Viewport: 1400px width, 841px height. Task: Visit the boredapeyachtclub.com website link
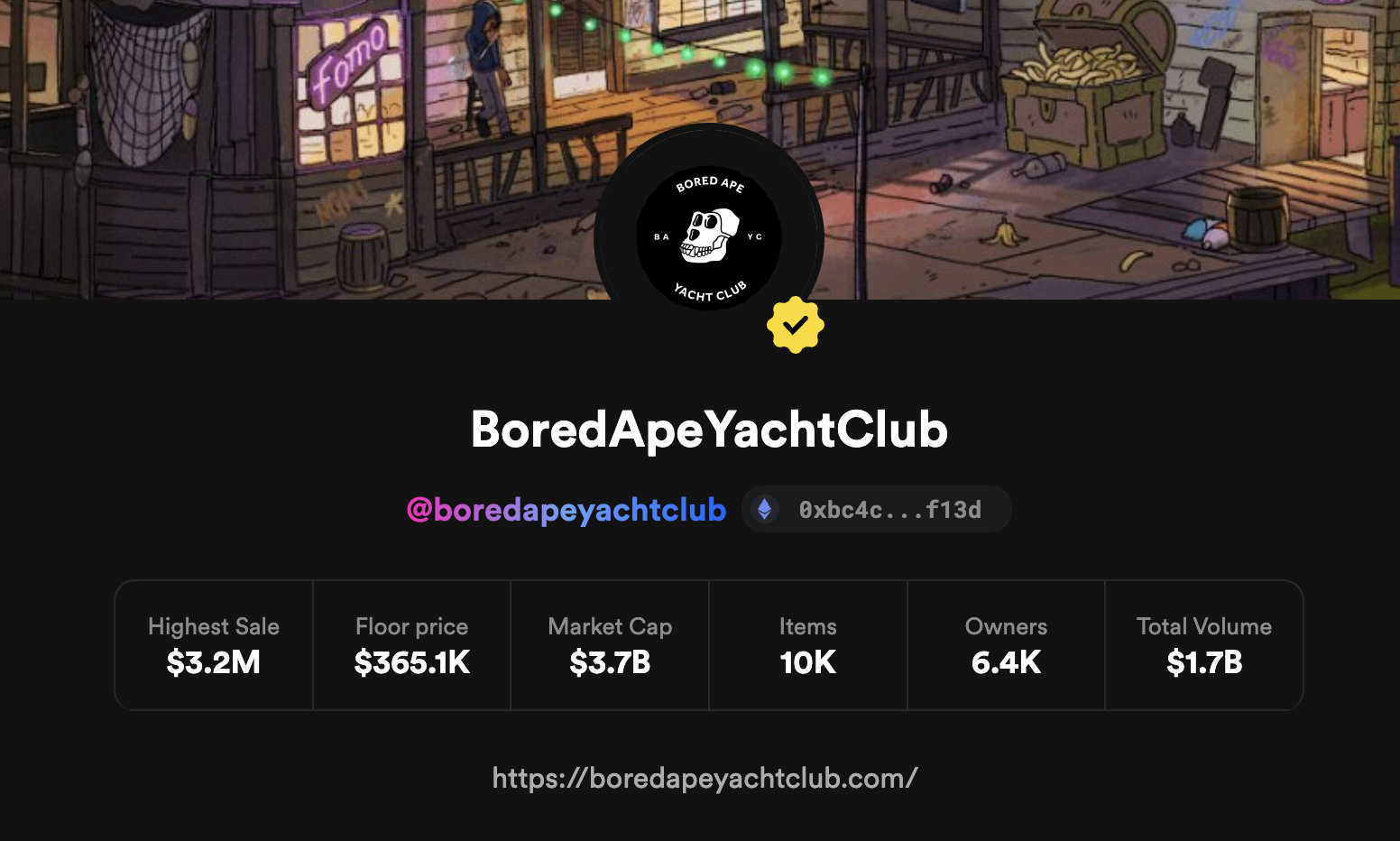pyautogui.click(x=705, y=778)
